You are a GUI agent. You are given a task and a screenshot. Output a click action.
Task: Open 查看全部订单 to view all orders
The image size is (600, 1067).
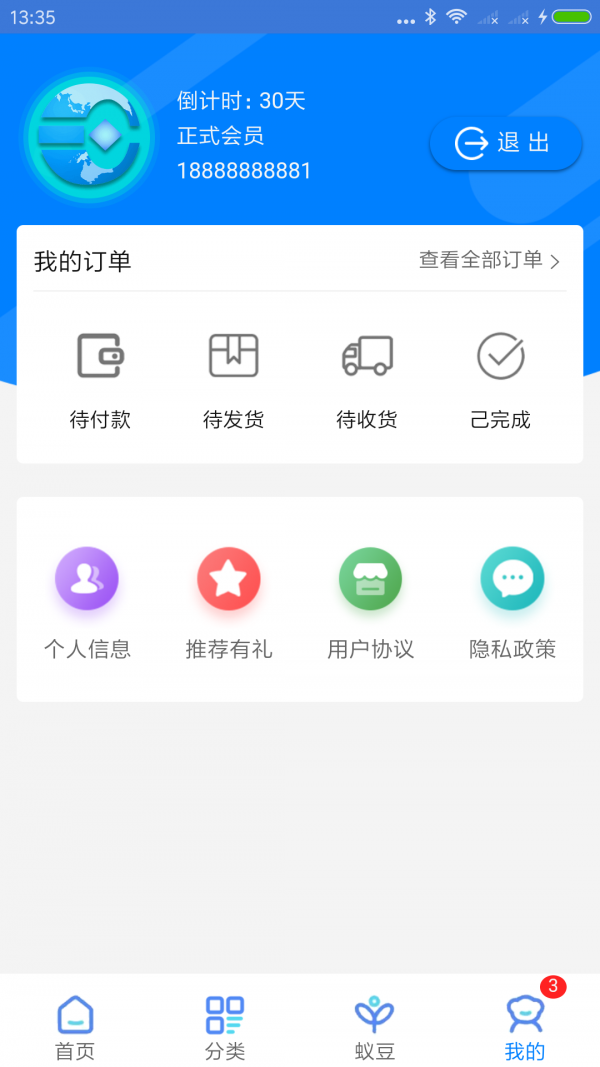489,261
